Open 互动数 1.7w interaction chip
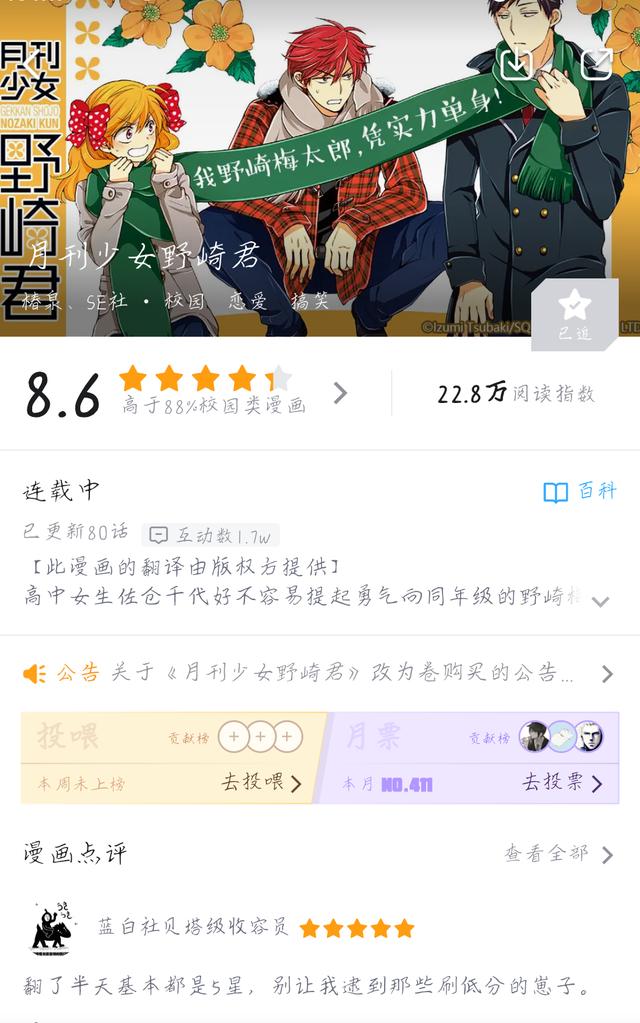This screenshot has height=1023, width=640. [x=211, y=535]
